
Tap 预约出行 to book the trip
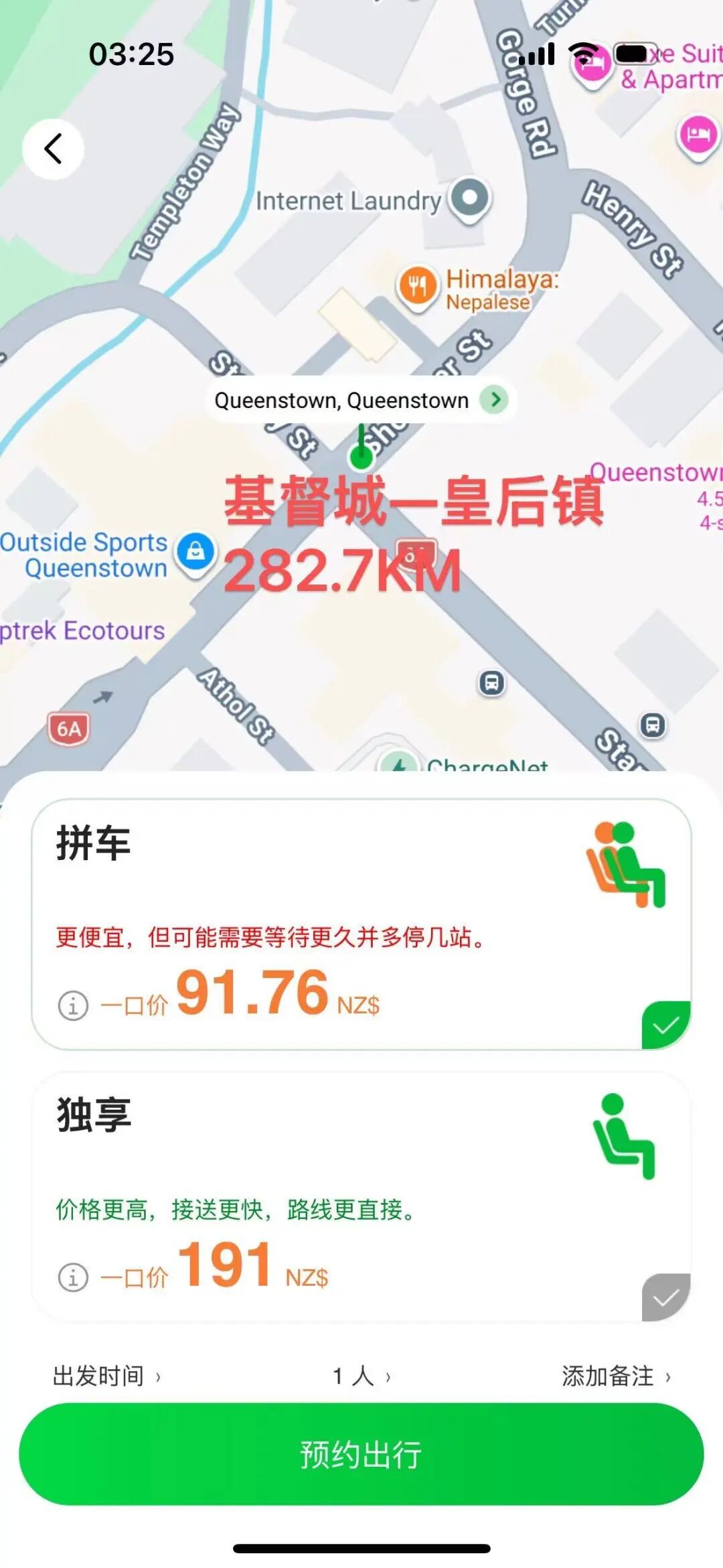[x=361, y=1454]
